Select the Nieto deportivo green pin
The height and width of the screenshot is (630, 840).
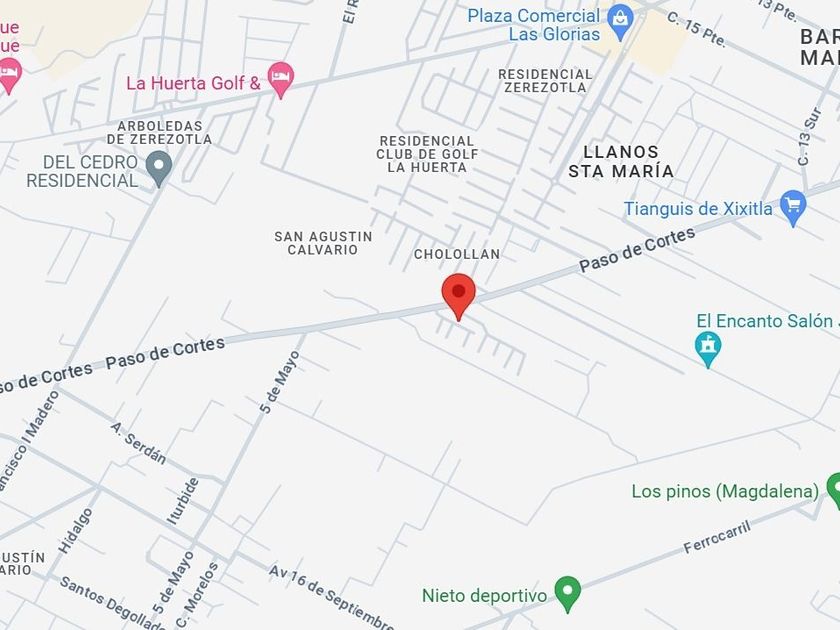[x=568, y=594]
